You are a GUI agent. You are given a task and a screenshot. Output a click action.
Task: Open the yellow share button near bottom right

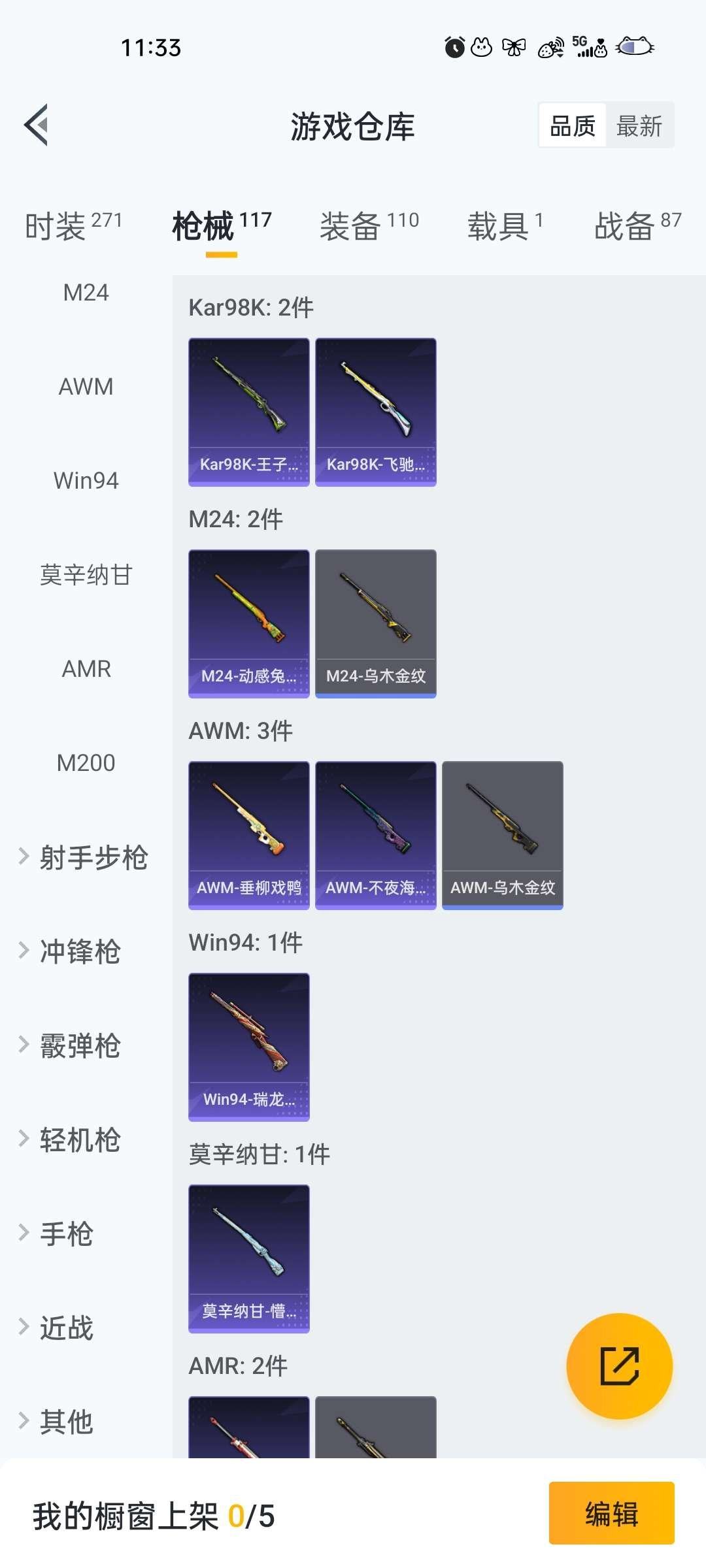tap(620, 1365)
